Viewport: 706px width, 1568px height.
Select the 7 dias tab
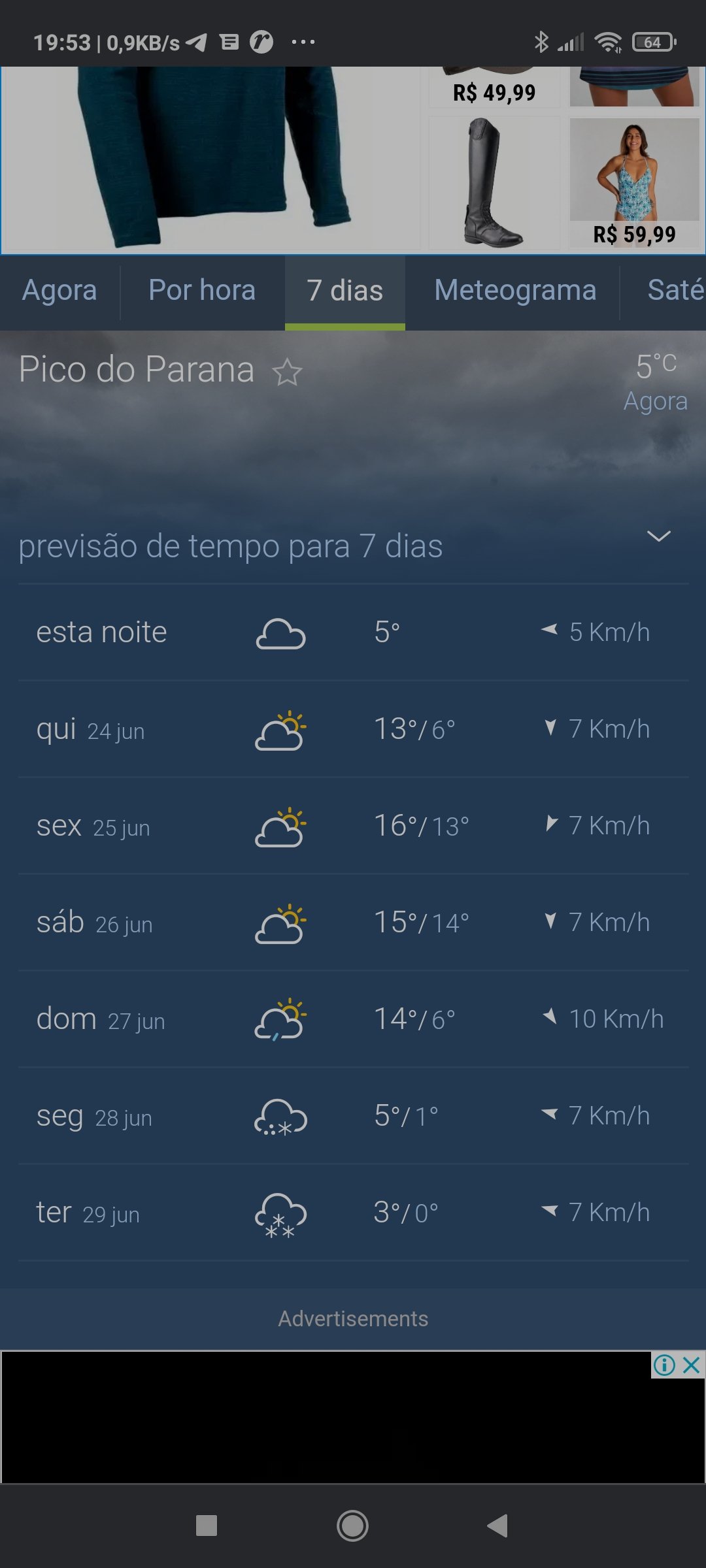345,291
